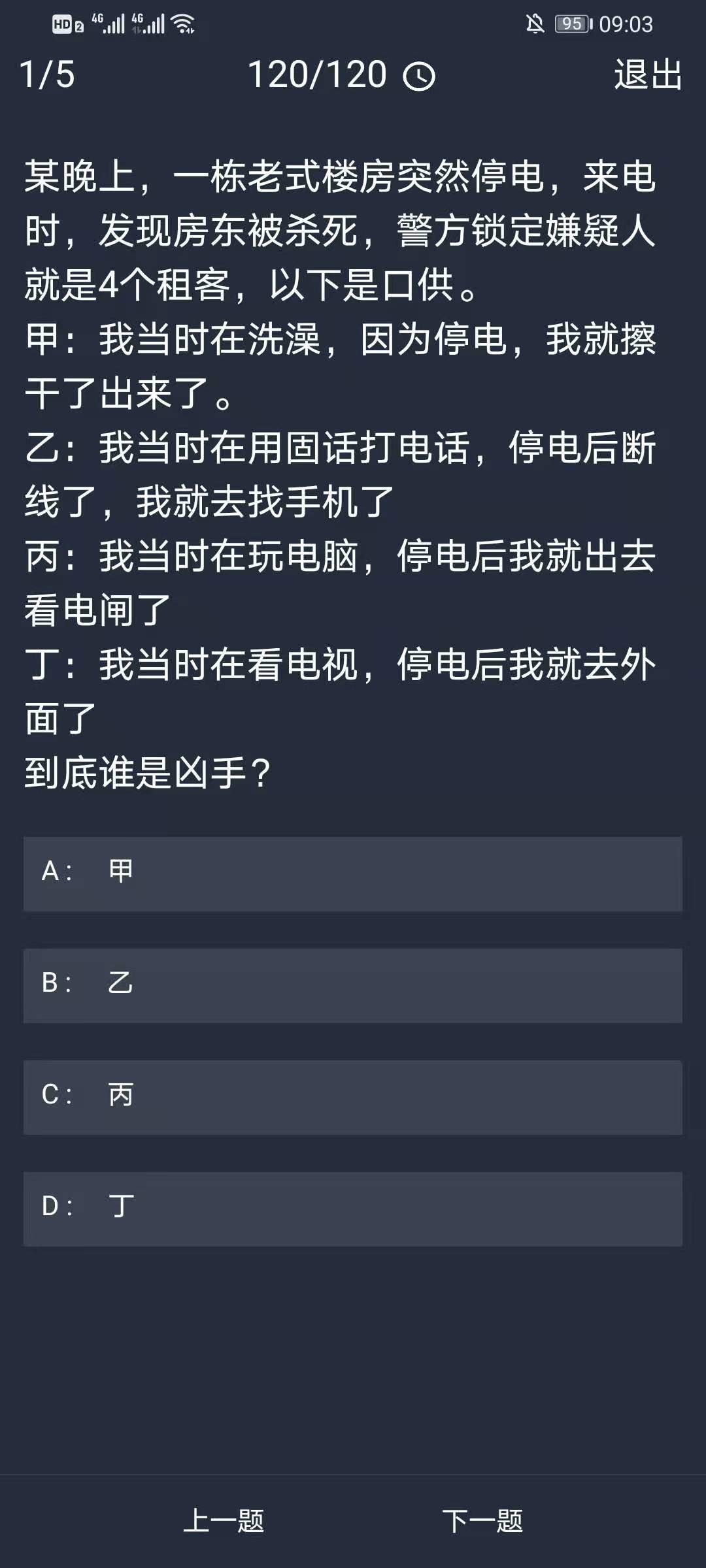Select answer A: 甲
Image resolution: width=706 pixels, height=1568 pixels.
(x=353, y=874)
